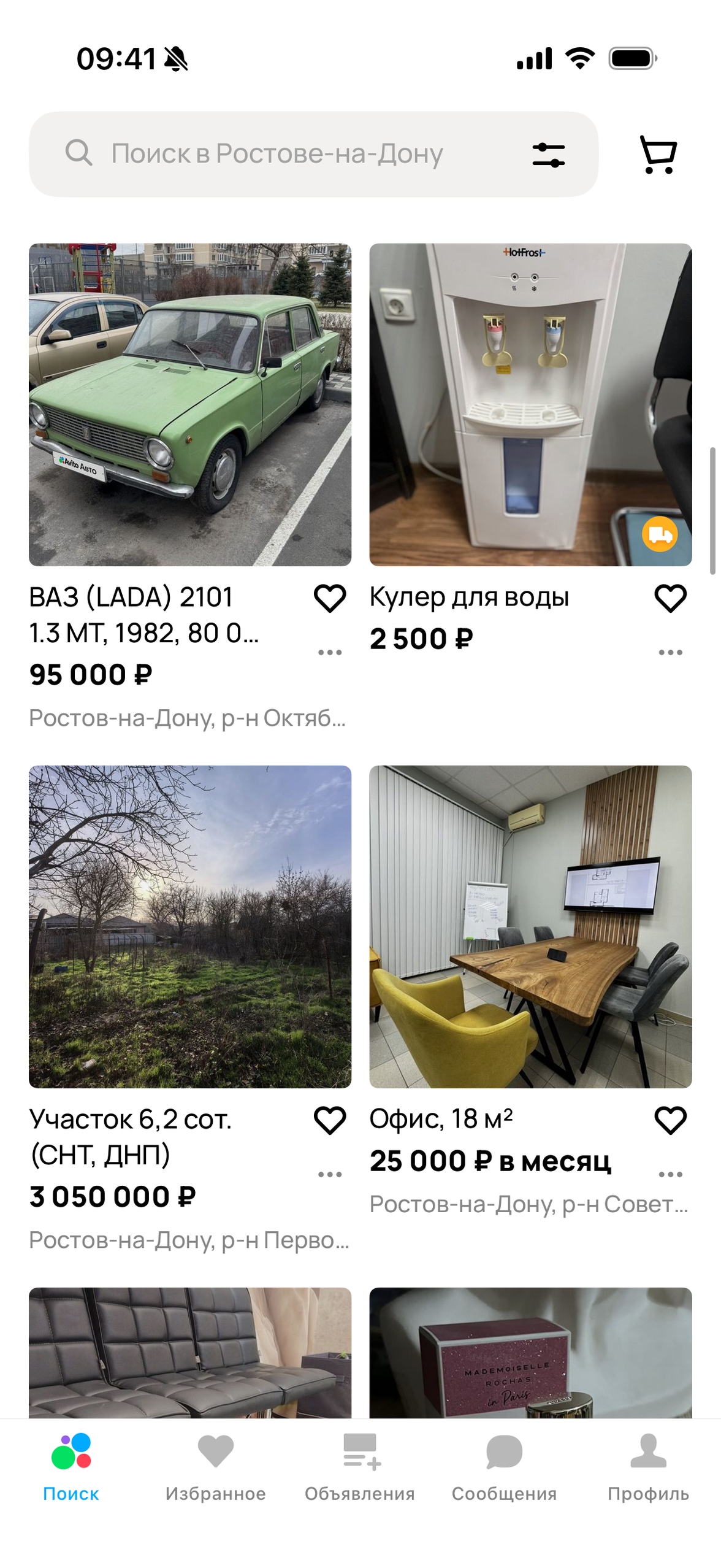Screen dimensions: 721x1568
Task: Open the search field for Ростов-на-Дону
Action: pyautogui.click(x=276, y=153)
